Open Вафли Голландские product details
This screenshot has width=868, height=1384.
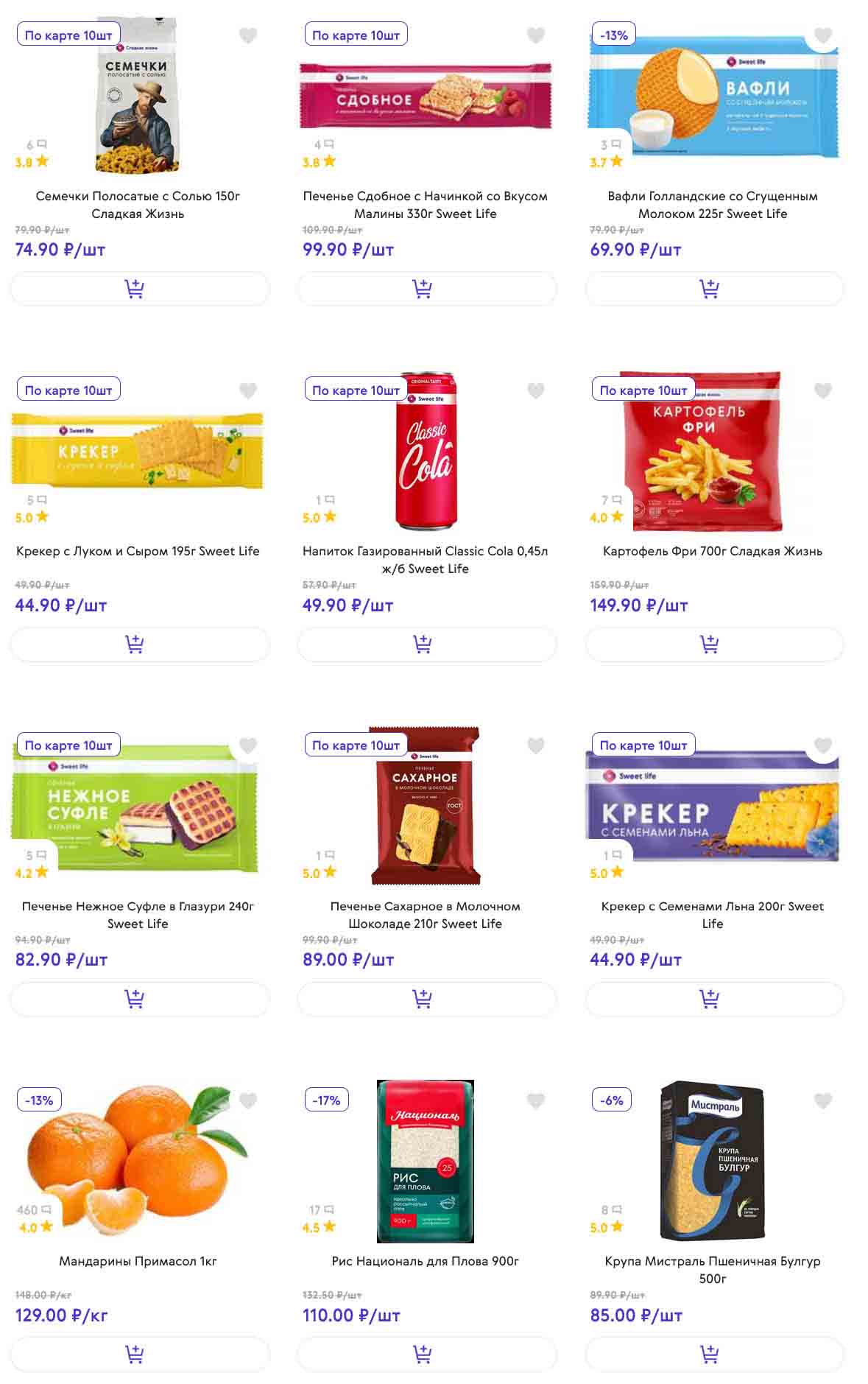coord(712,204)
